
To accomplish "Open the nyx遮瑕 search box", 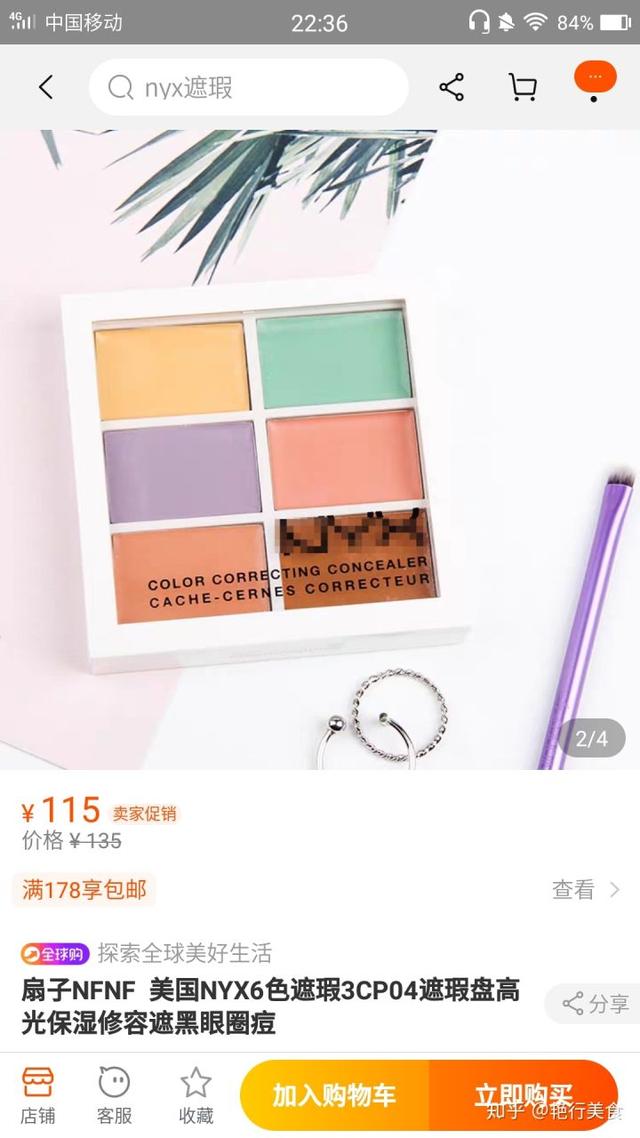I will (248, 88).
